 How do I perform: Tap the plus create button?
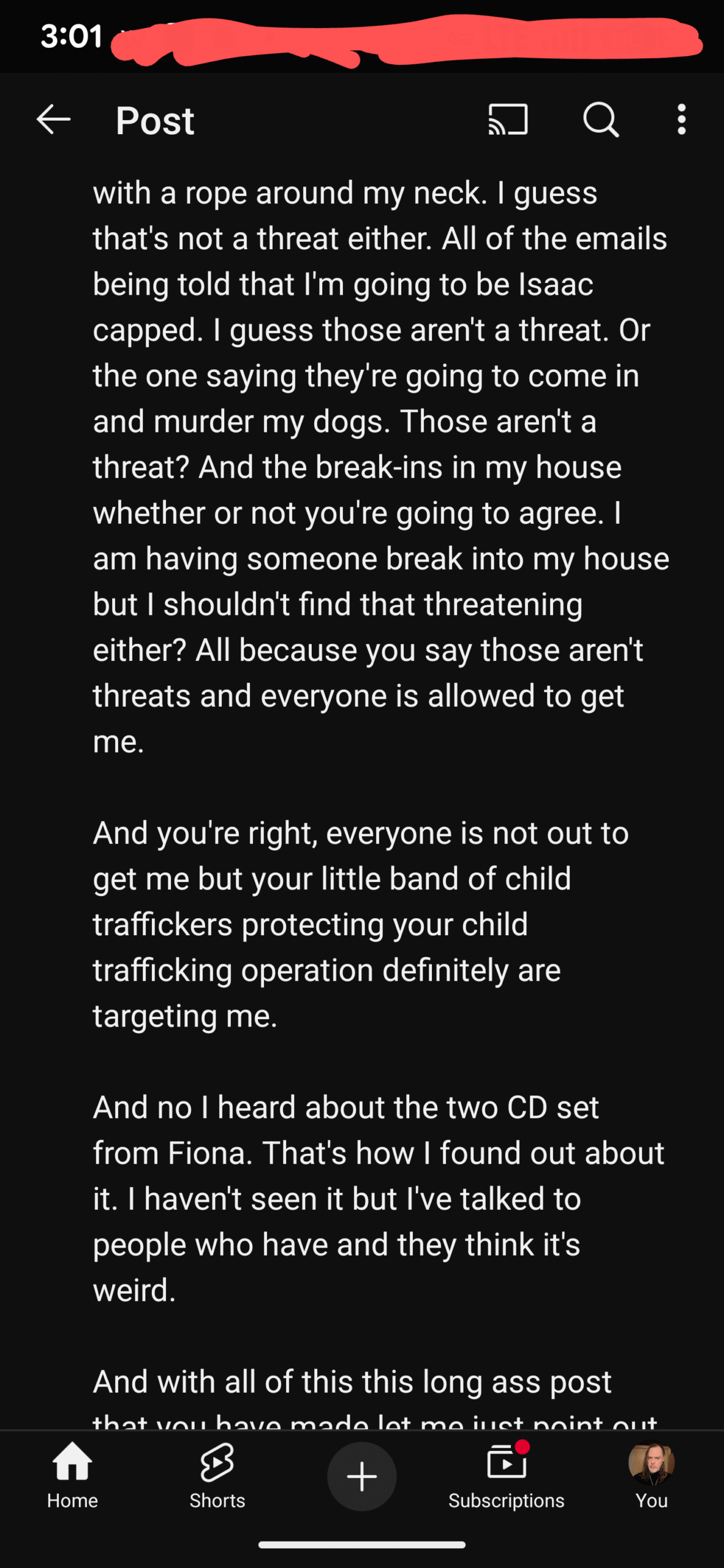(362, 1476)
